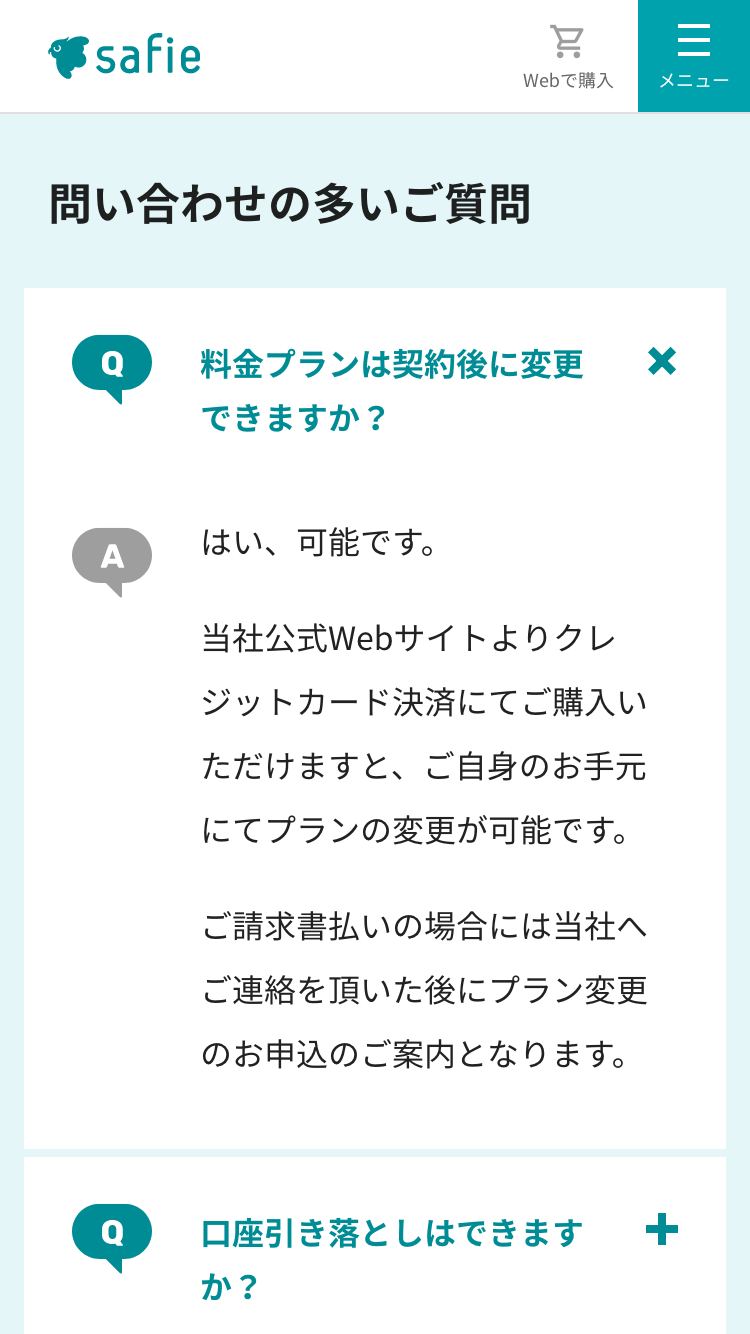
Task: Open the site menu from the top bar
Action: pyautogui.click(x=694, y=56)
